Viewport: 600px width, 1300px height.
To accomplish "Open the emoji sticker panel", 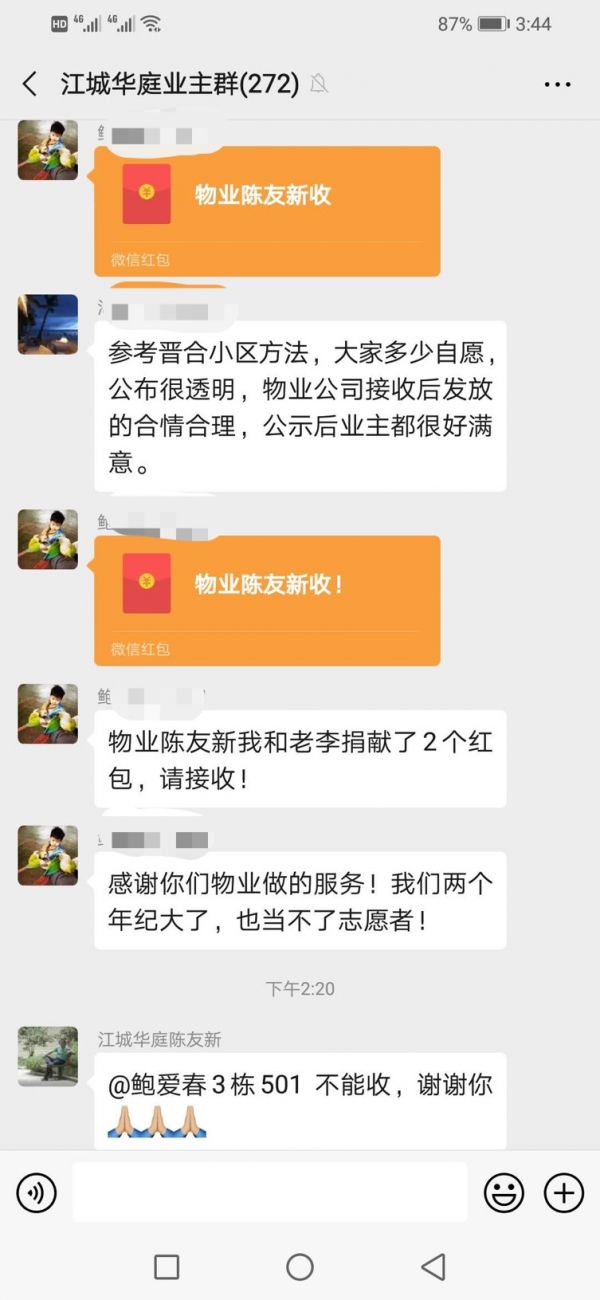I will point(504,1192).
